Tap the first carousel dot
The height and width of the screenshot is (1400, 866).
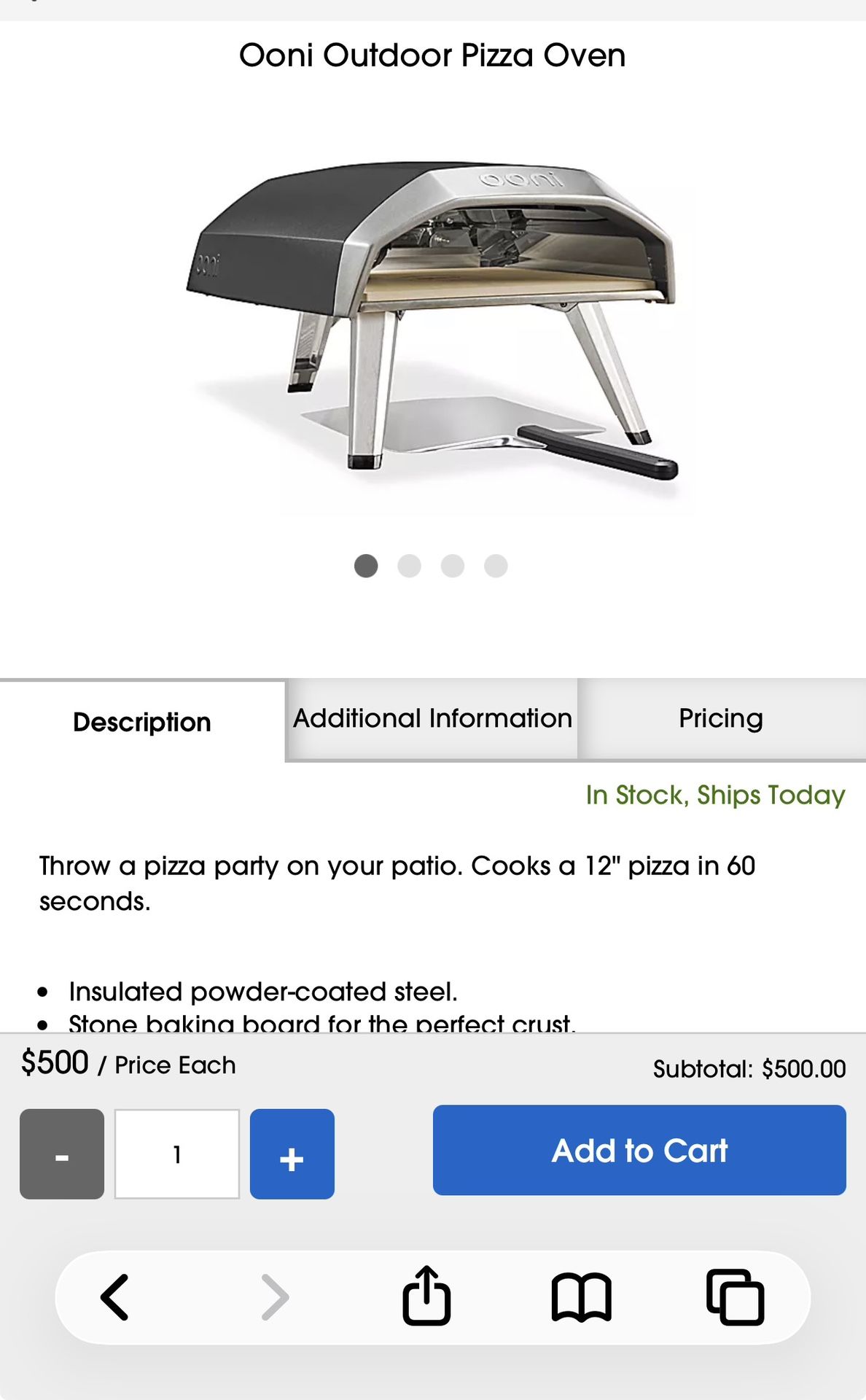(367, 566)
